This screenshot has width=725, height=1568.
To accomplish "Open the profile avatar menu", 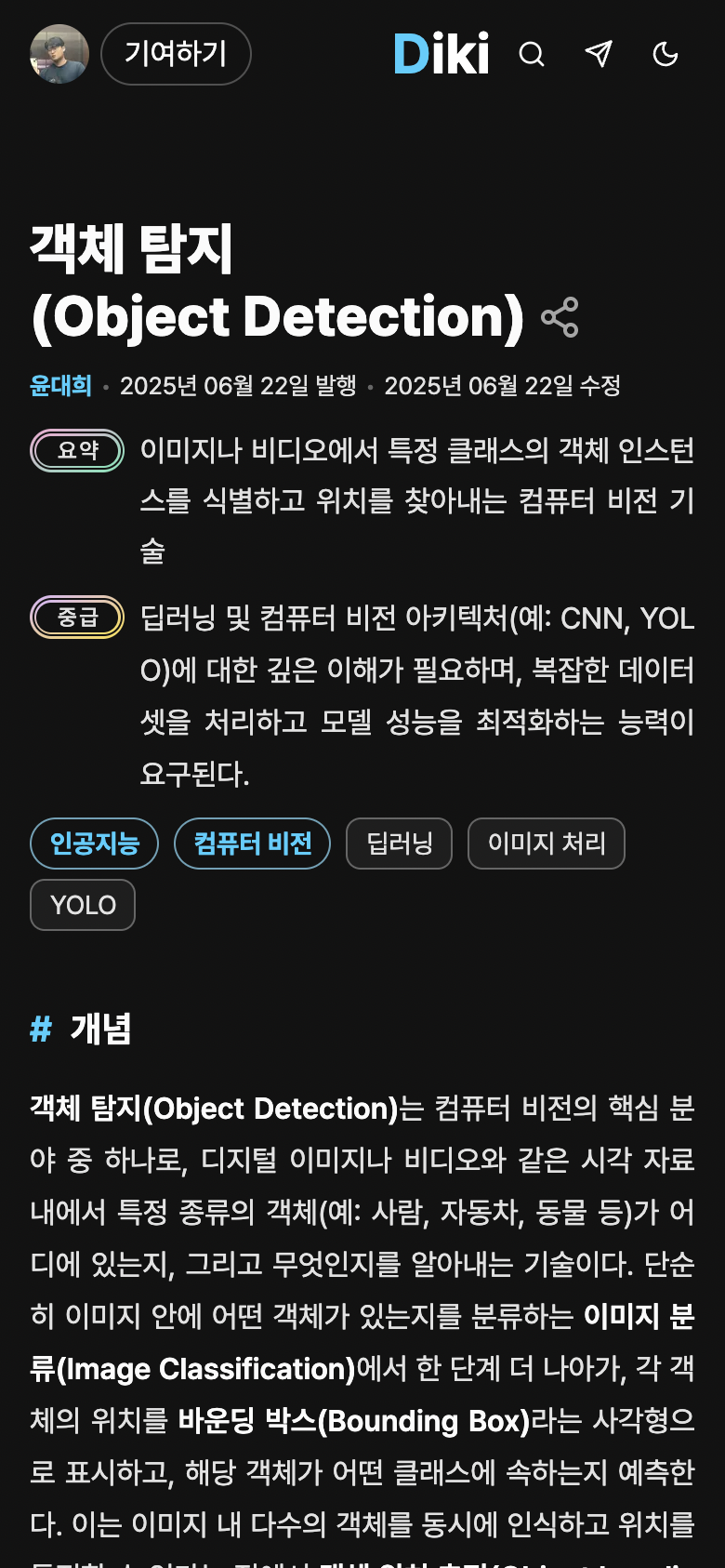I will [x=59, y=54].
